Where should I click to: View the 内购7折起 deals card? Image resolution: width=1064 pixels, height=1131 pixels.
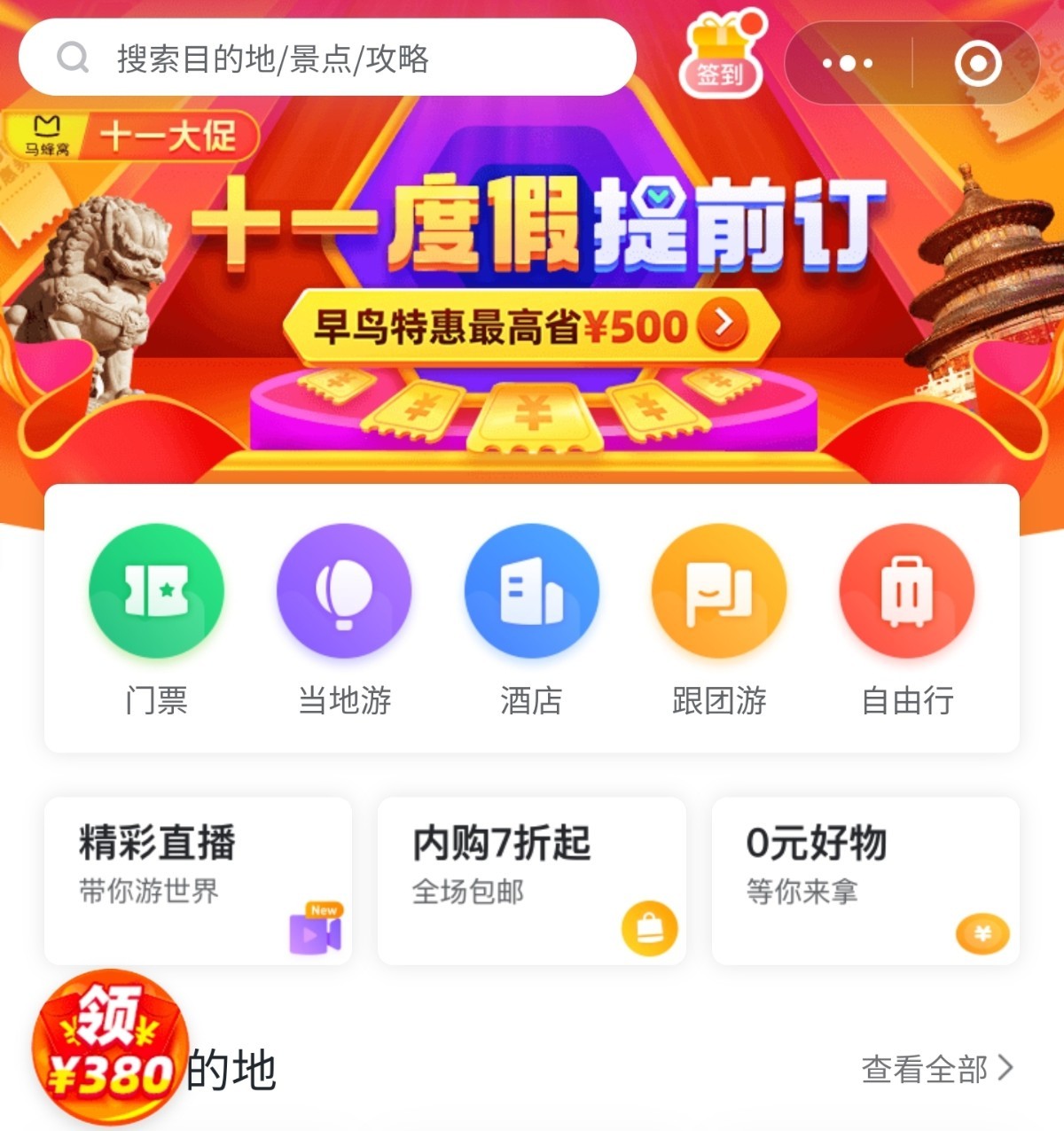coord(531,880)
